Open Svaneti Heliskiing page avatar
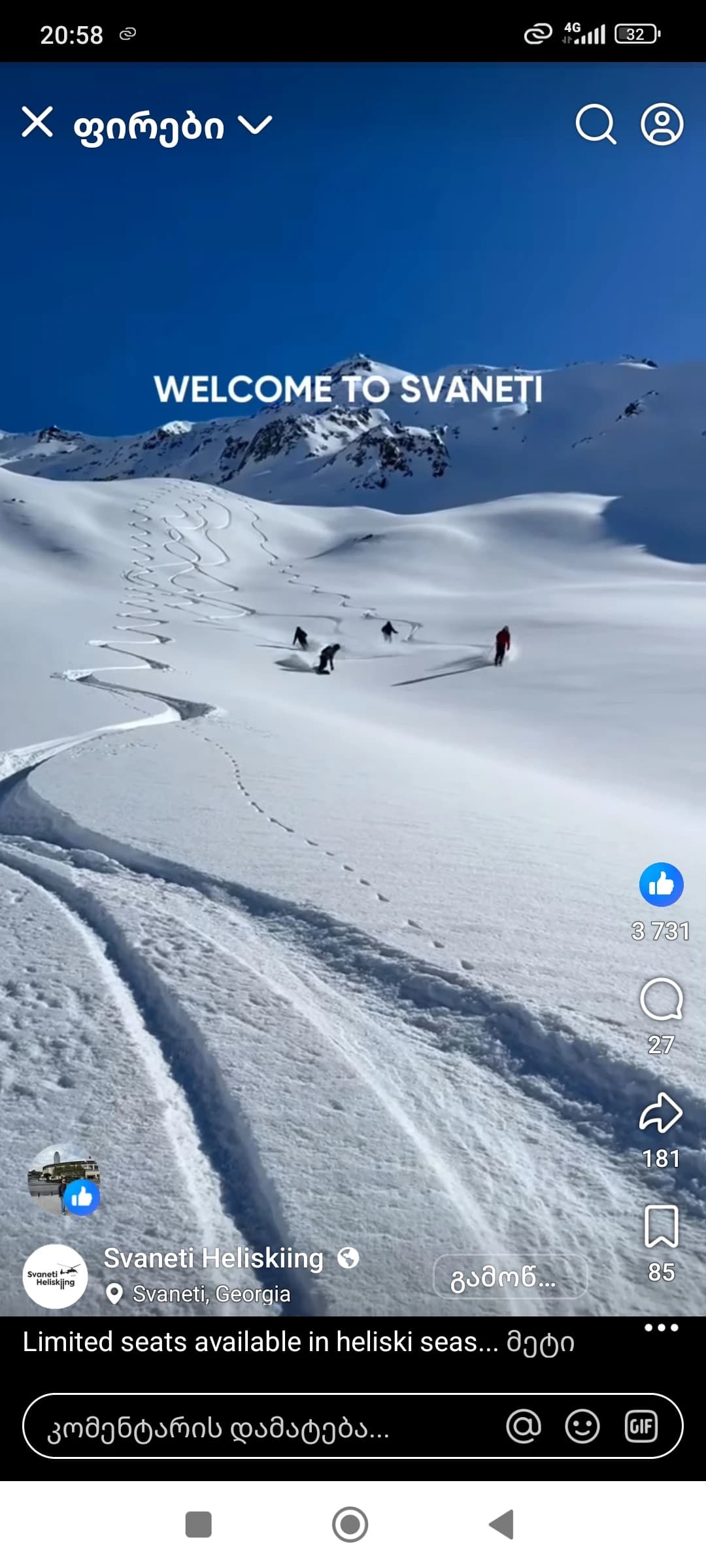Screen dimensions: 706x1568 (x=56, y=1277)
